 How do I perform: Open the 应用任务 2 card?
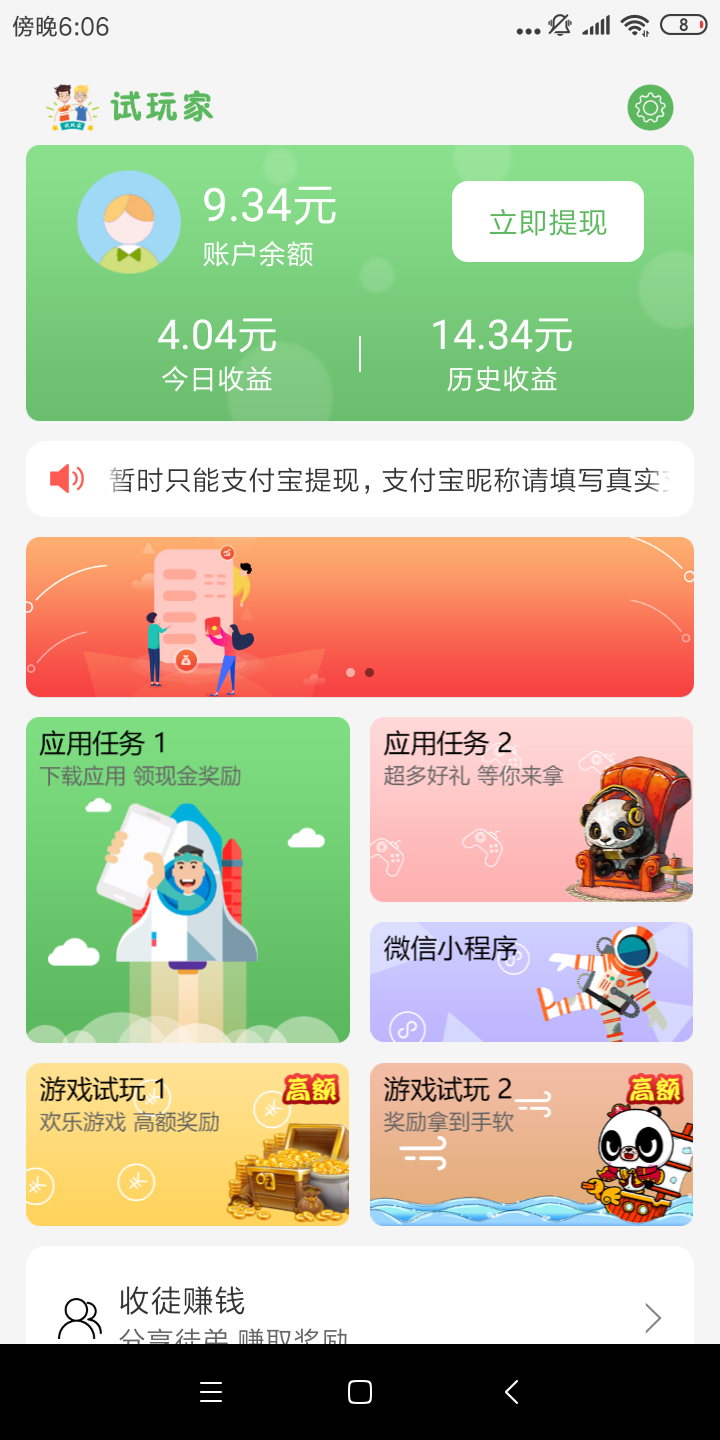(x=532, y=809)
